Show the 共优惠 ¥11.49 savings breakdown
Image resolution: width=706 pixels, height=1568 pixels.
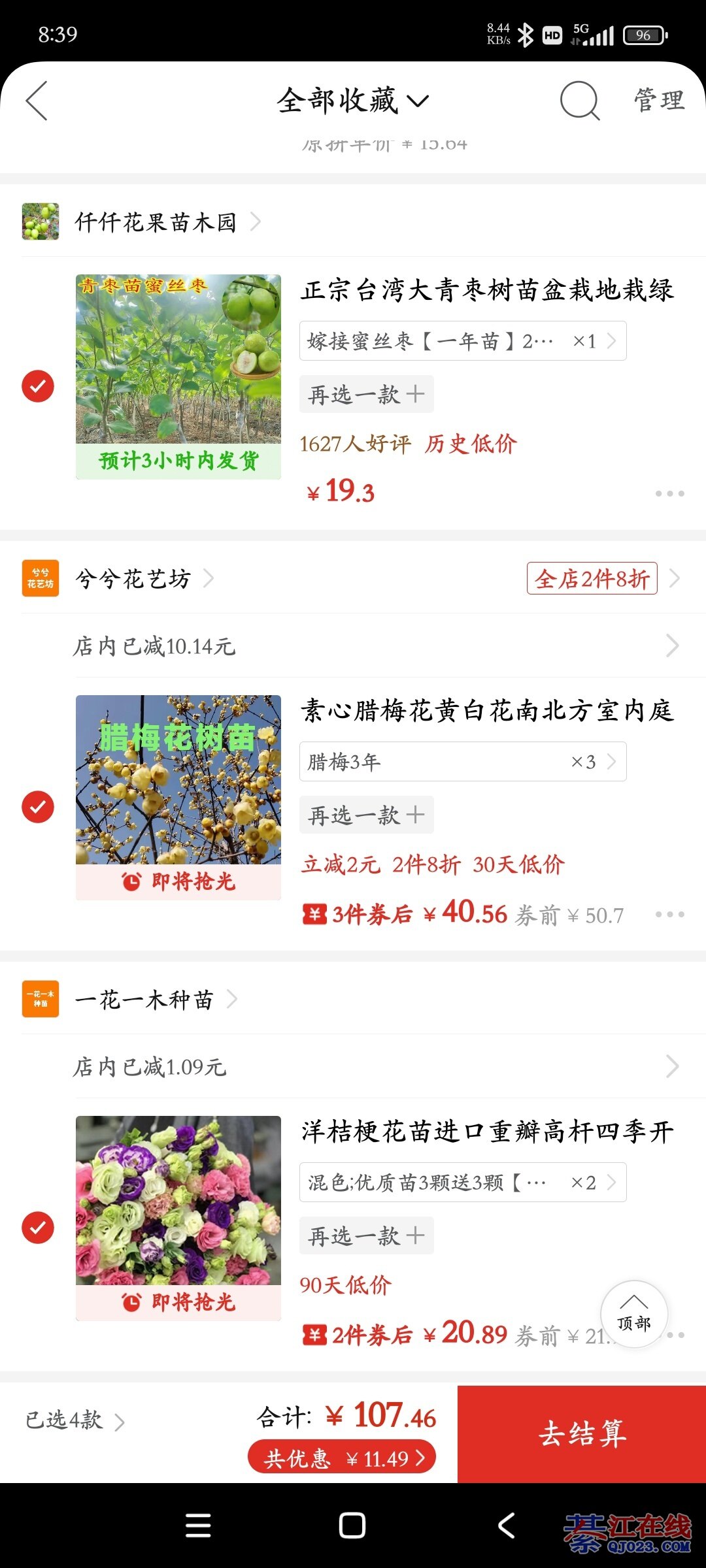coord(341,1458)
